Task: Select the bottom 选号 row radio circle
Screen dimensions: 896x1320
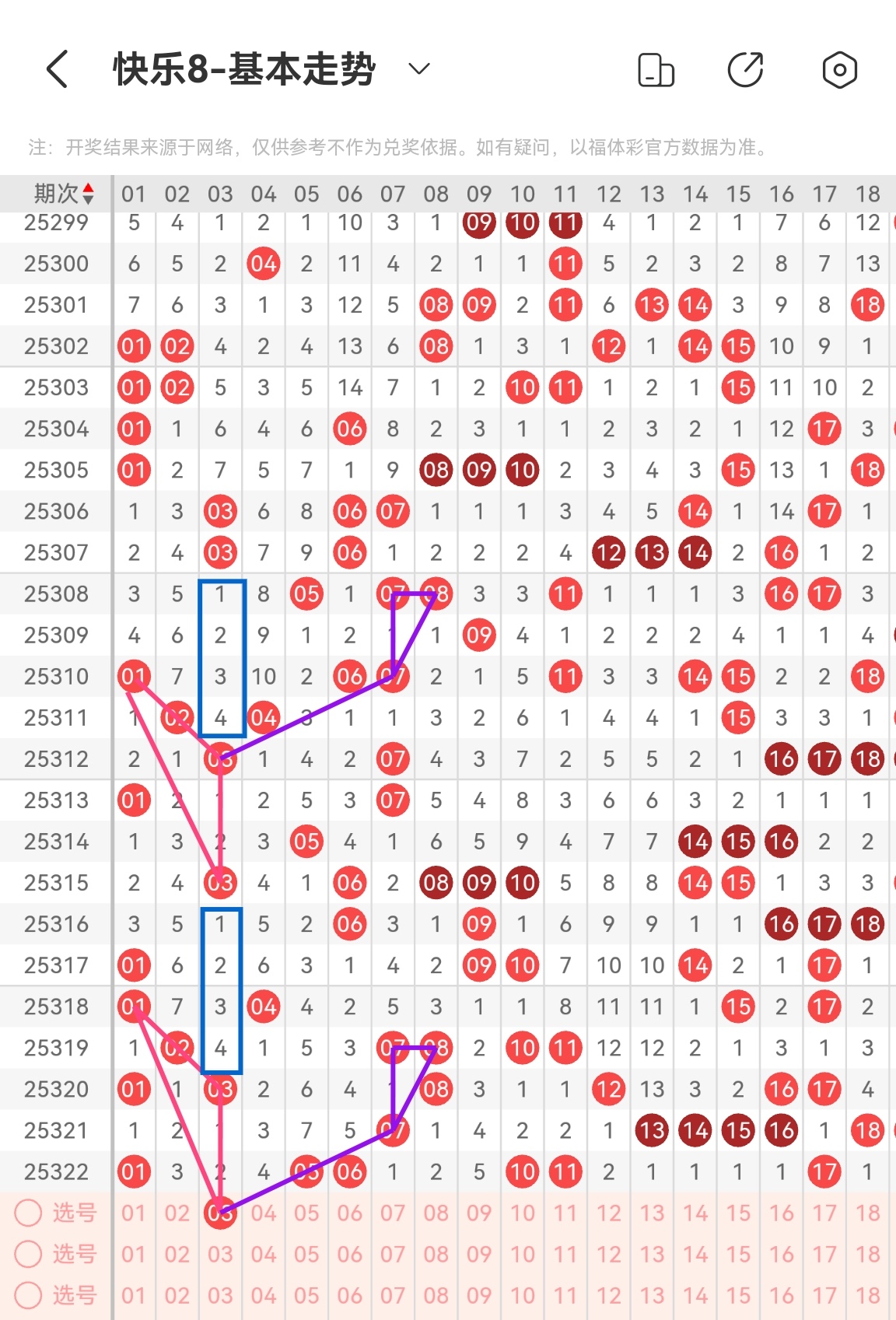Action: click(28, 1295)
